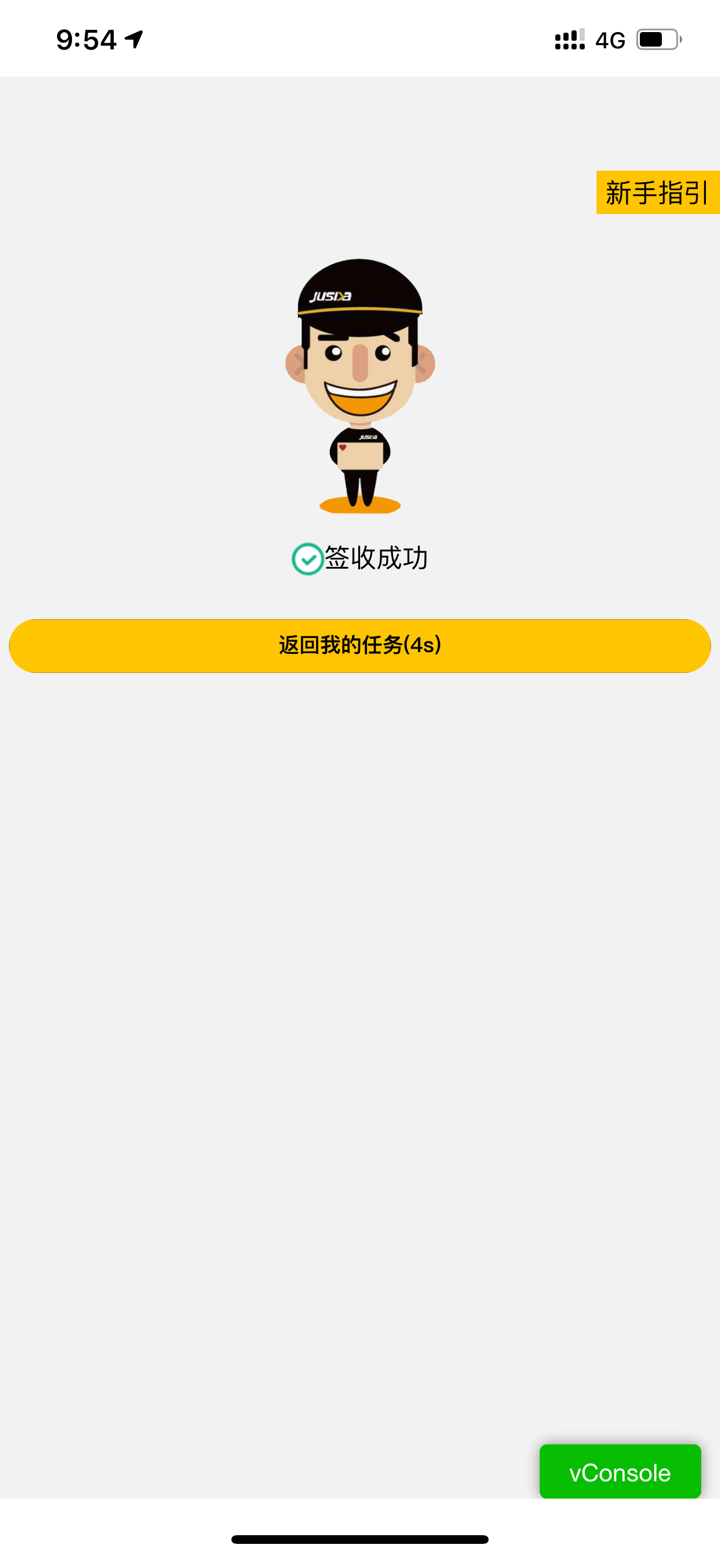Click the green success checkmark icon

coord(308,558)
